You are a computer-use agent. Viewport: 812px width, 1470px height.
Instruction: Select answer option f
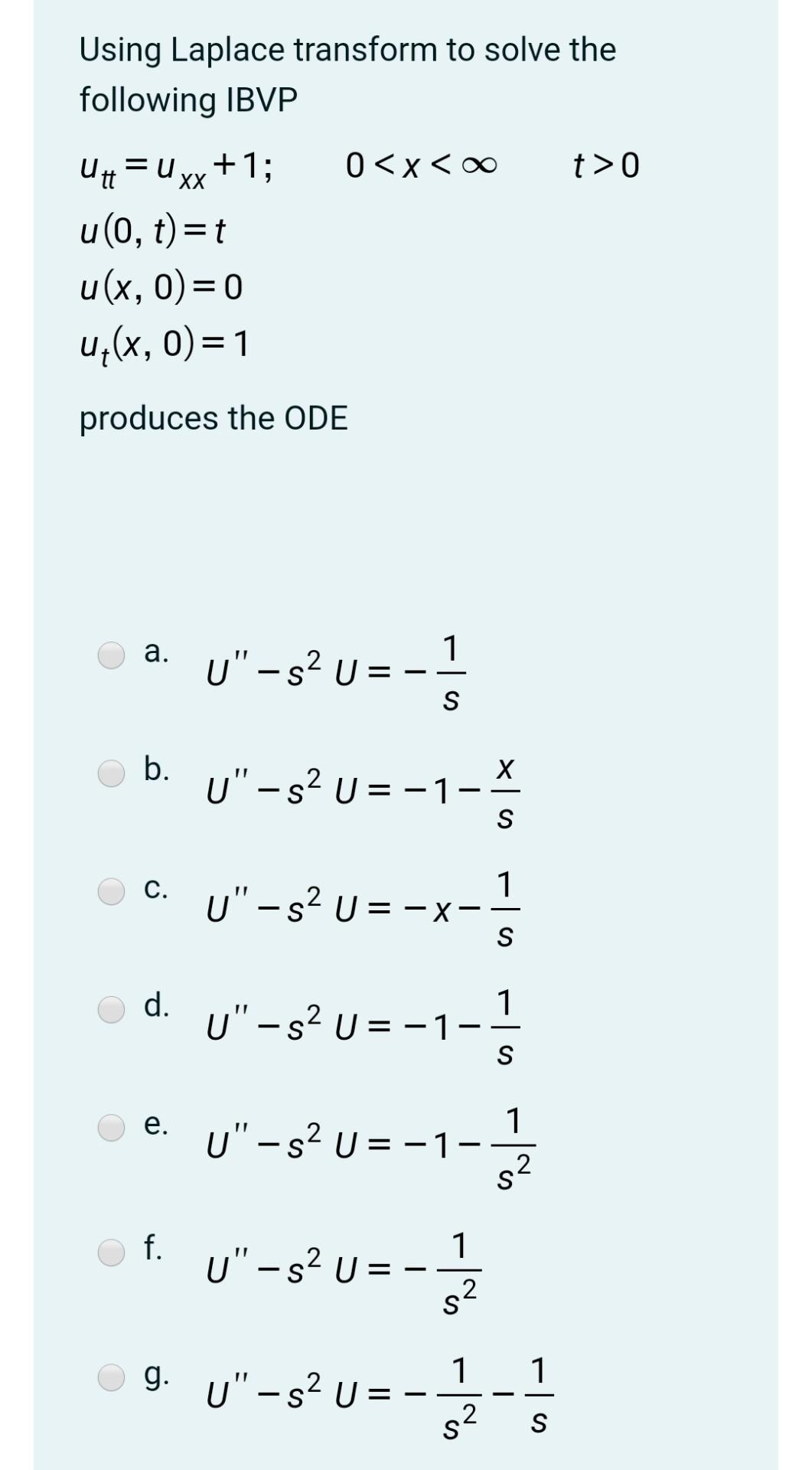point(112,1246)
